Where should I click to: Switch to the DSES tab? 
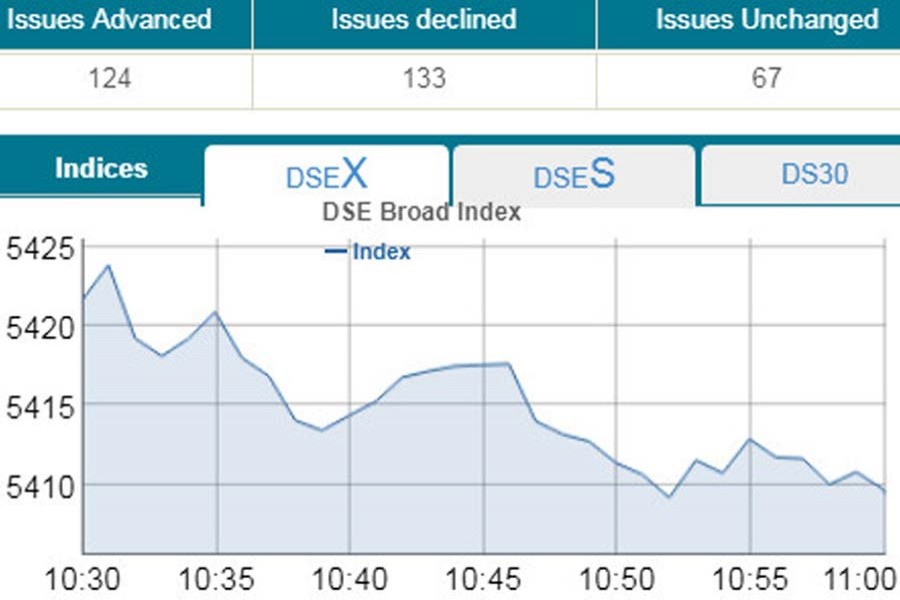tap(573, 176)
